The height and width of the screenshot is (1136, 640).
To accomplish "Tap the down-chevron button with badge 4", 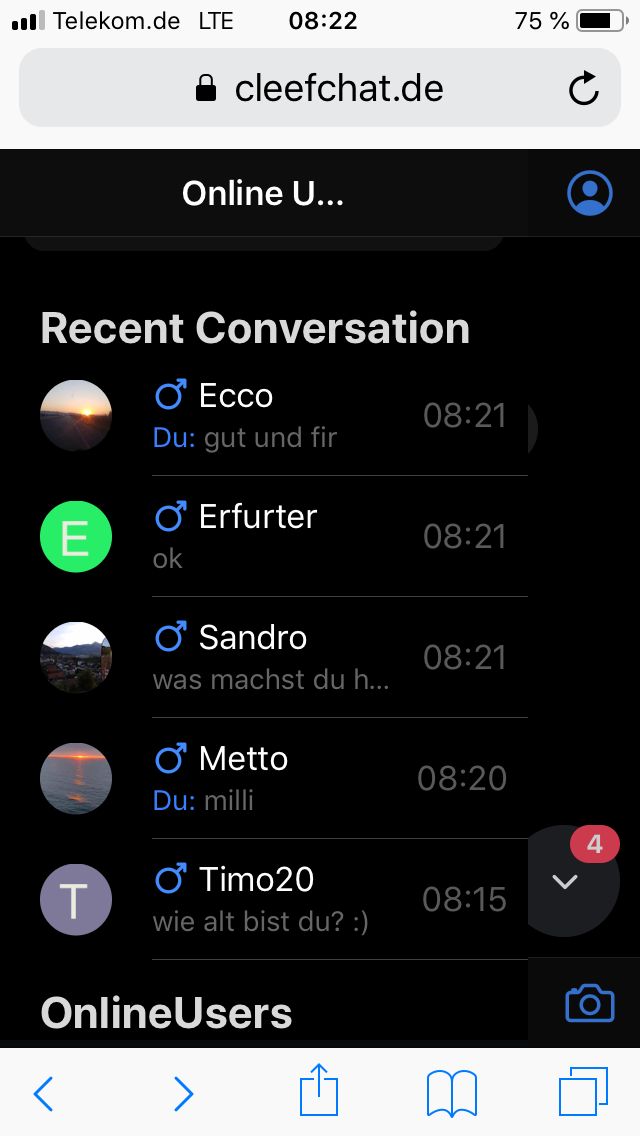I will pyautogui.click(x=566, y=881).
